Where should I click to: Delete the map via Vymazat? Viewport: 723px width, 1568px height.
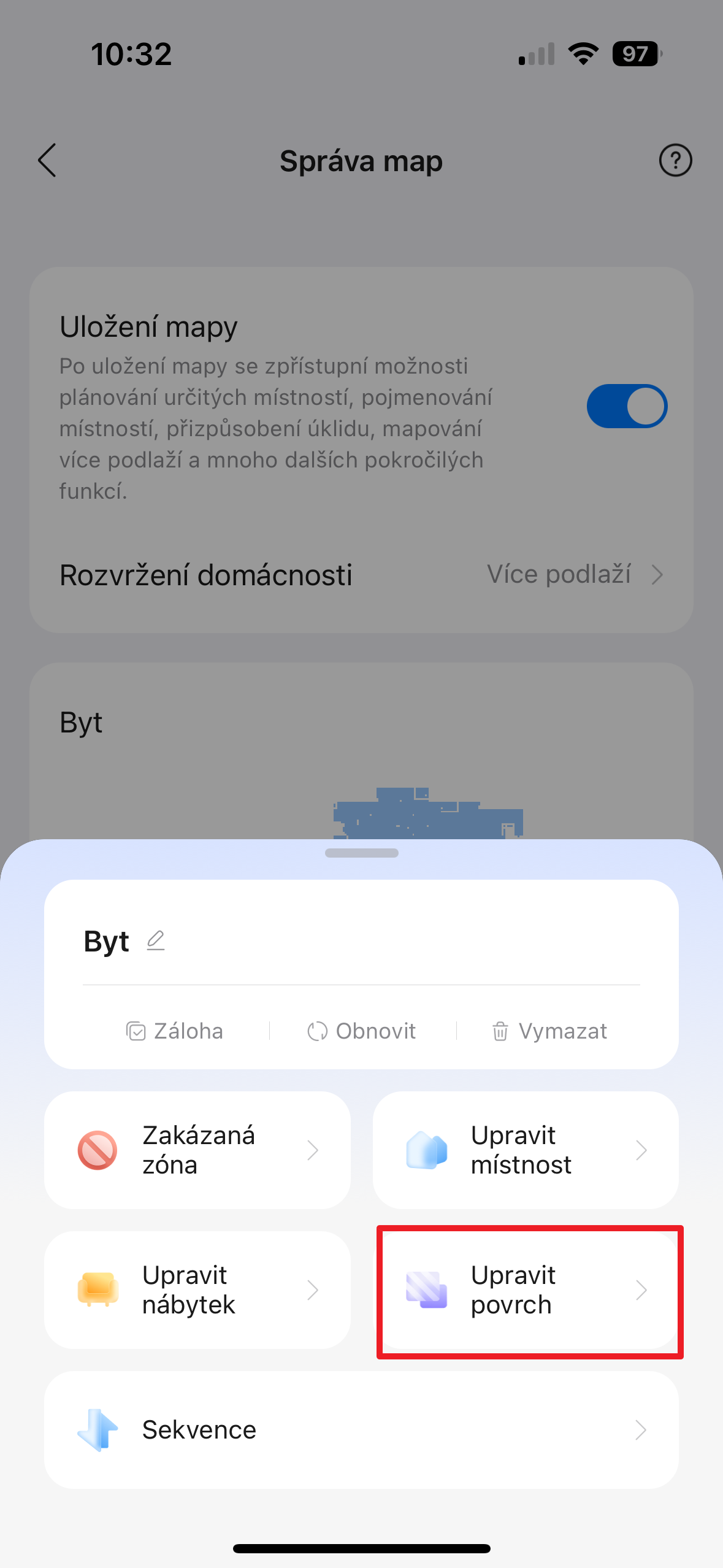[x=549, y=1031]
